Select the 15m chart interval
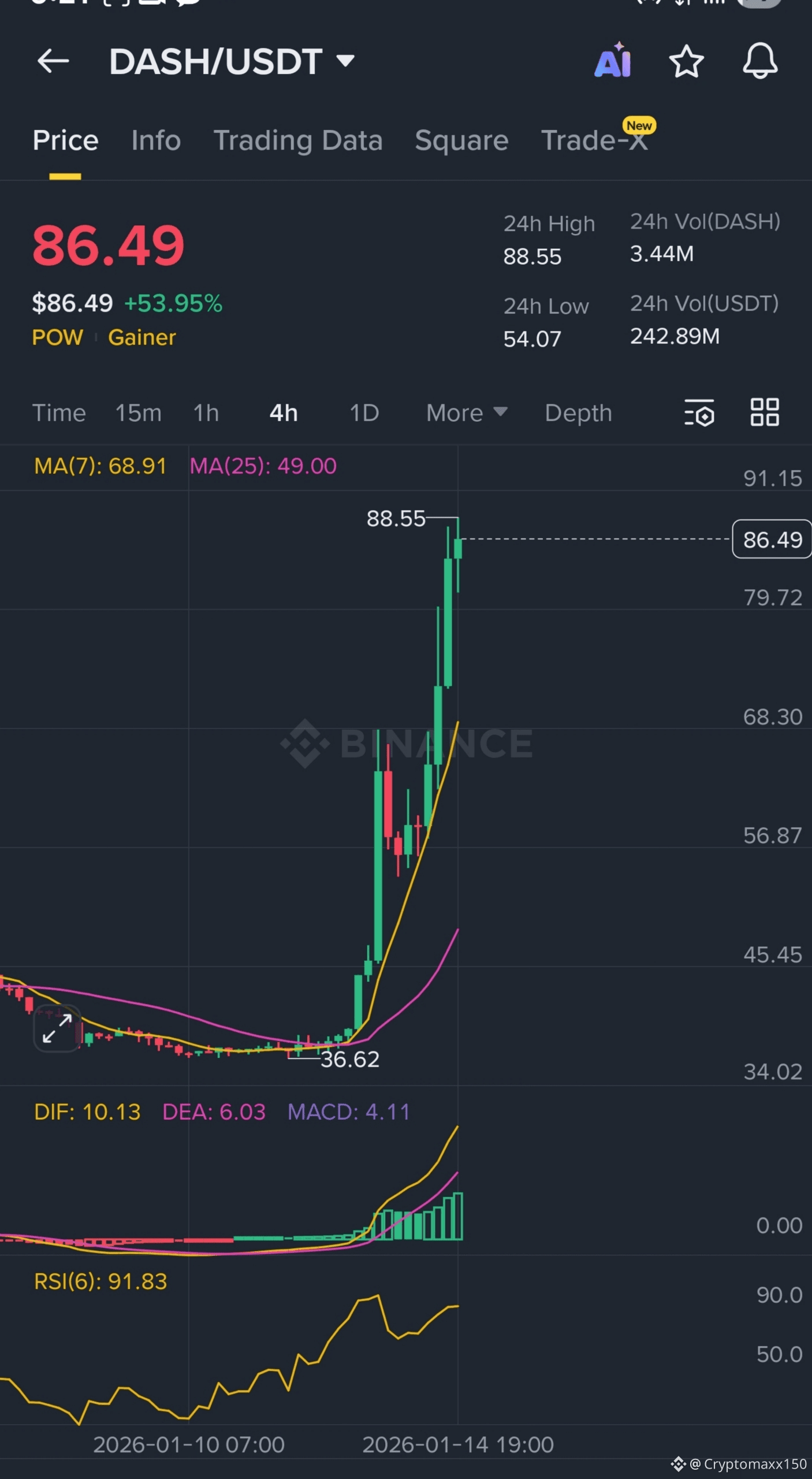Image resolution: width=812 pixels, height=1479 pixels. (139, 413)
